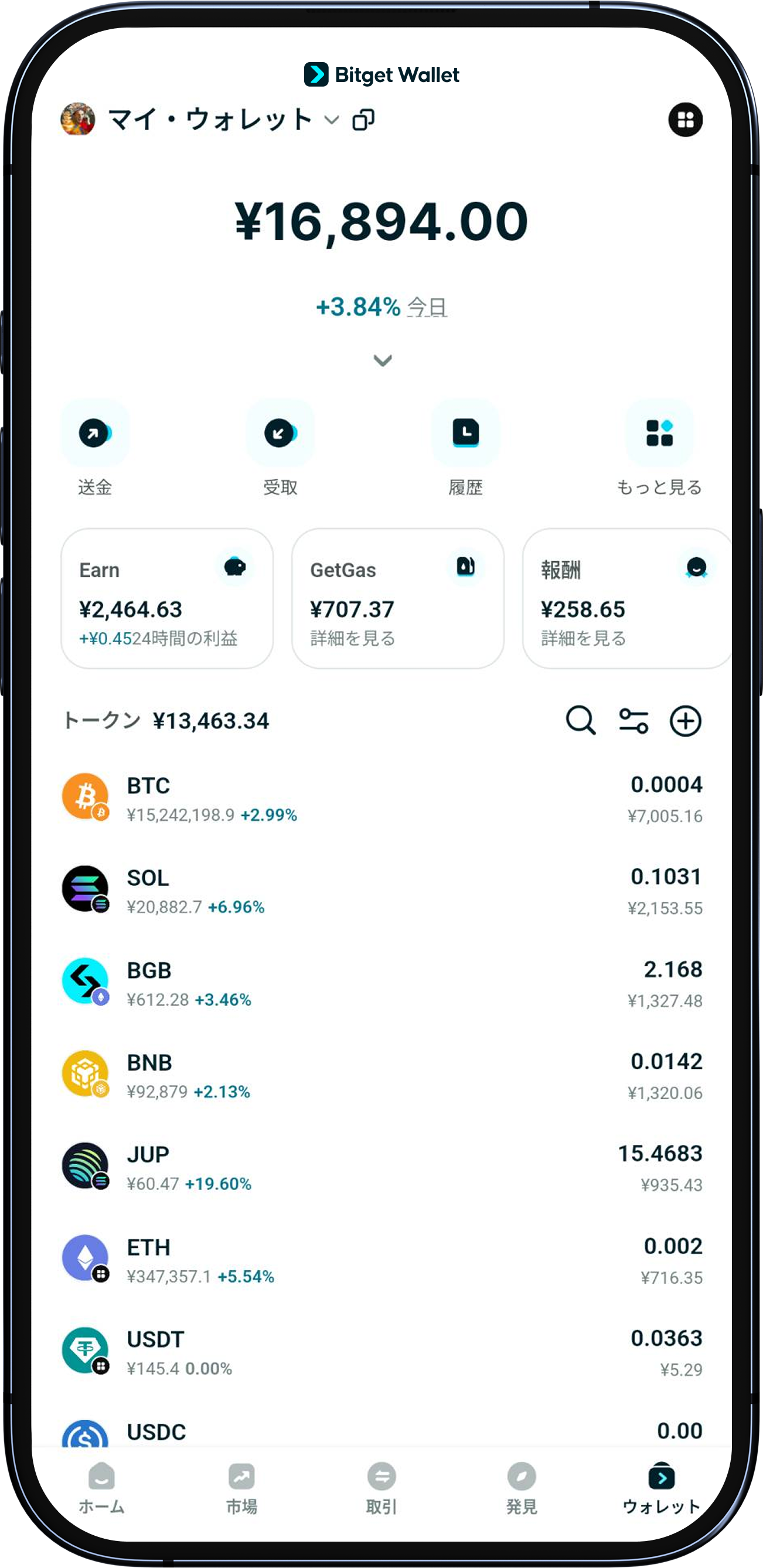
Task: Tap the wallet profile avatar
Action: coord(77,120)
